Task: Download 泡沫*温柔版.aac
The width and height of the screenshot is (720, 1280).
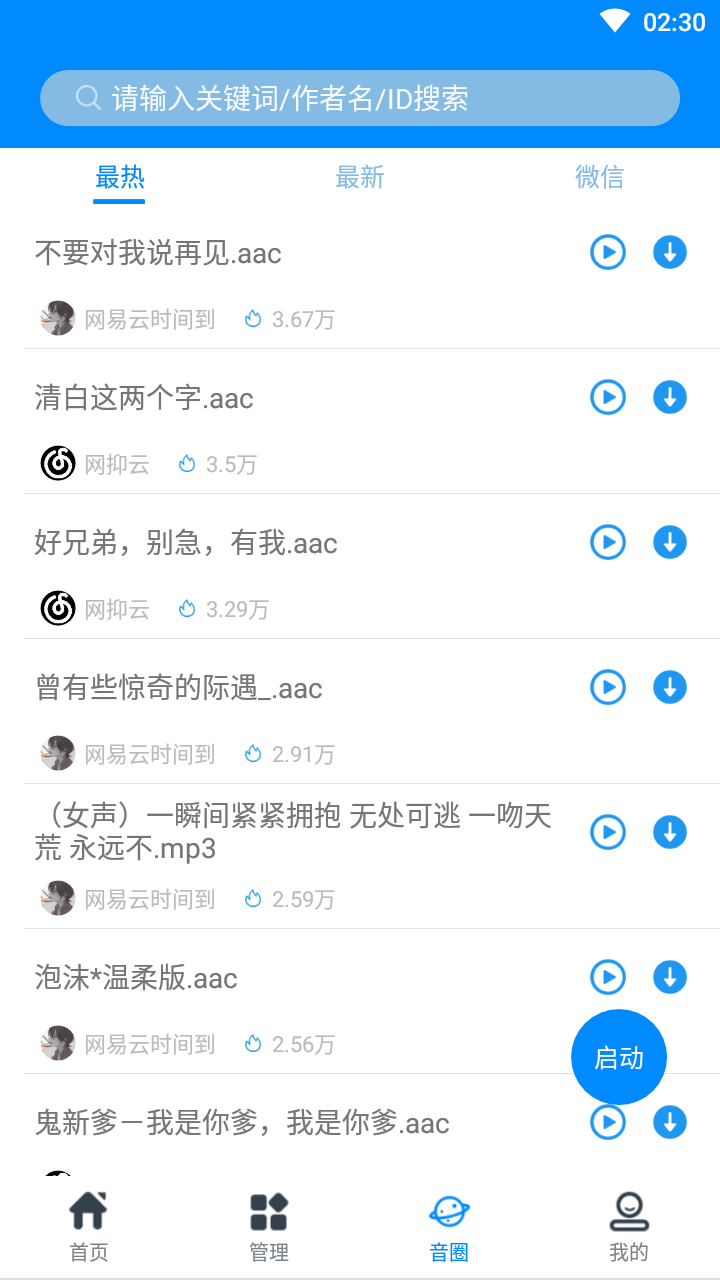Action: tap(669, 977)
